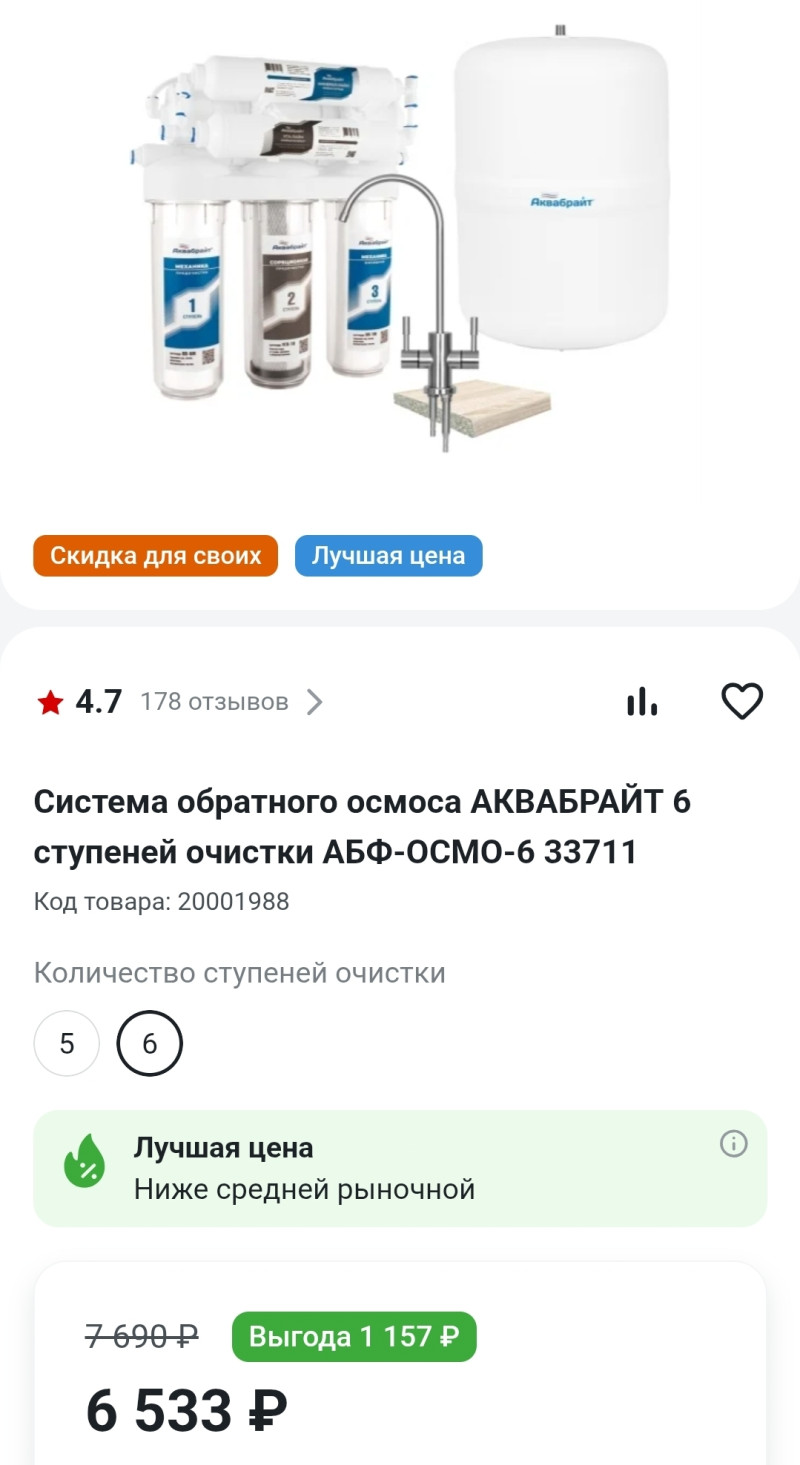Viewport: 800px width, 1465px height.
Task: Click the Выгода 1 157 ₽ badge
Action: pyautogui.click(x=353, y=1335)
